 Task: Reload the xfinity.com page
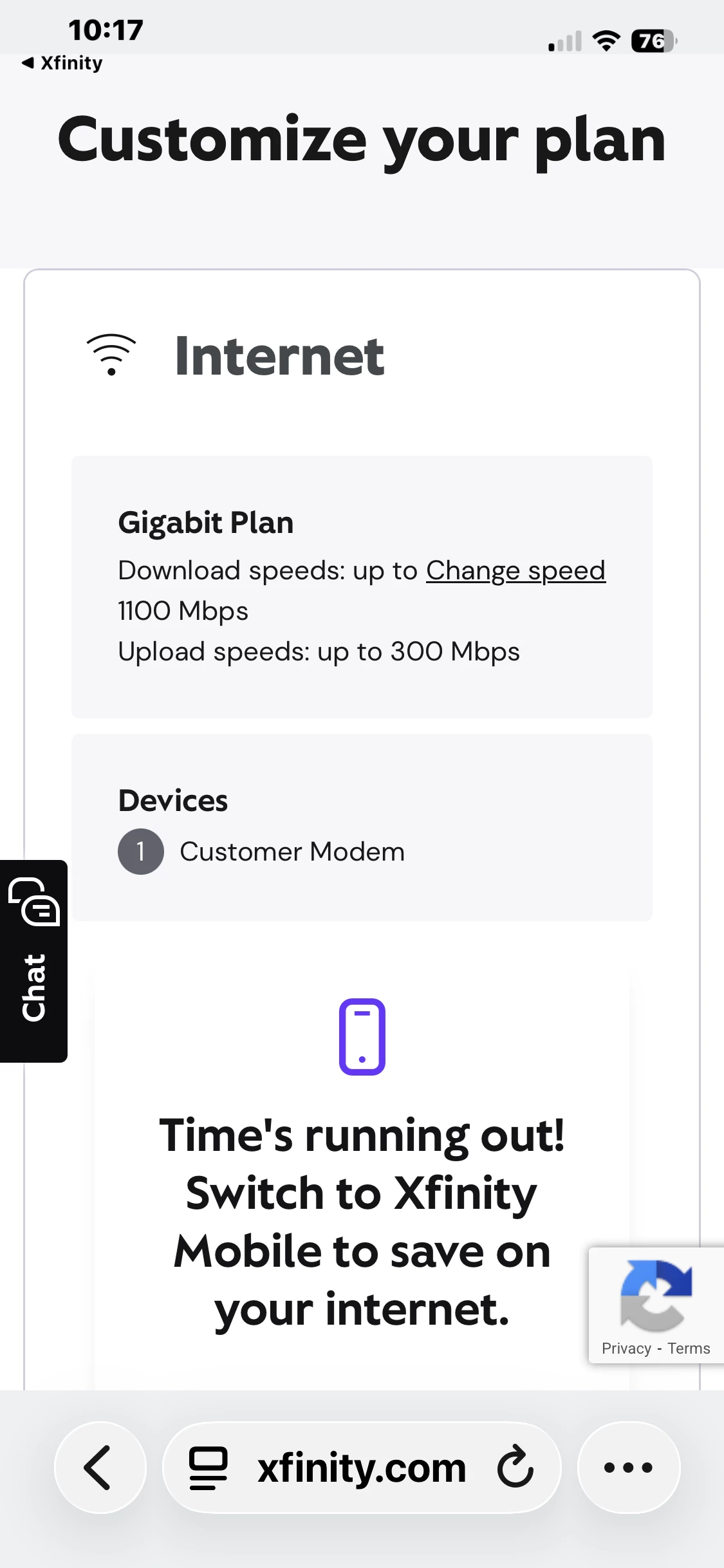click(x=515, y=1468)
